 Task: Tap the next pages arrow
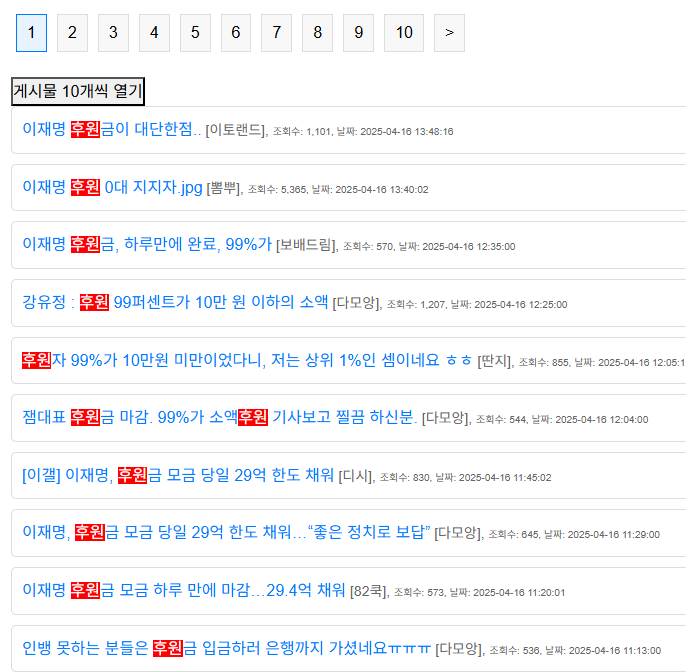coord(449,33)
